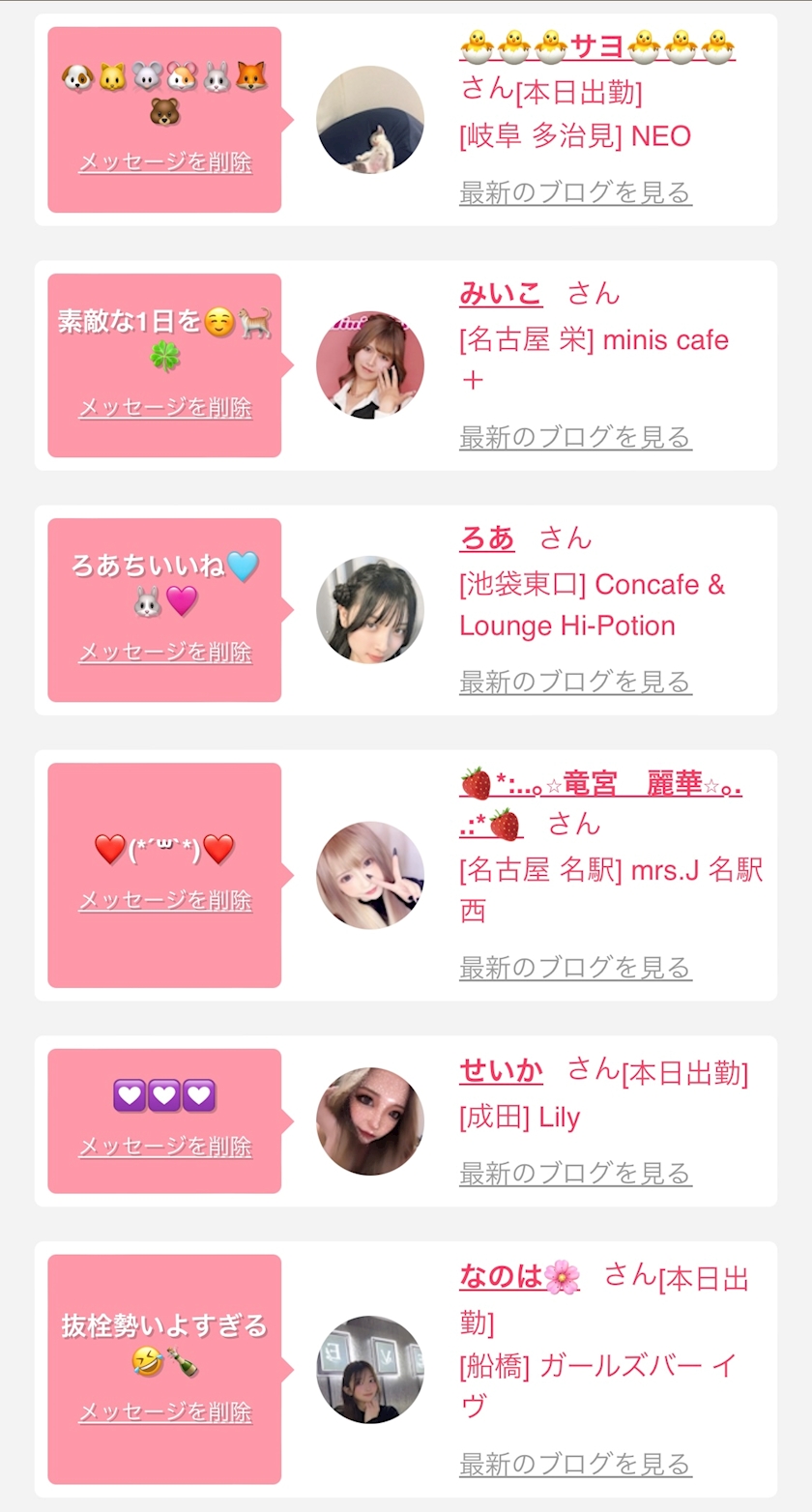Viewport: 812px width, 1512px height.
Task: Open 竜宮 麗華's profile link
Action: 599,784
